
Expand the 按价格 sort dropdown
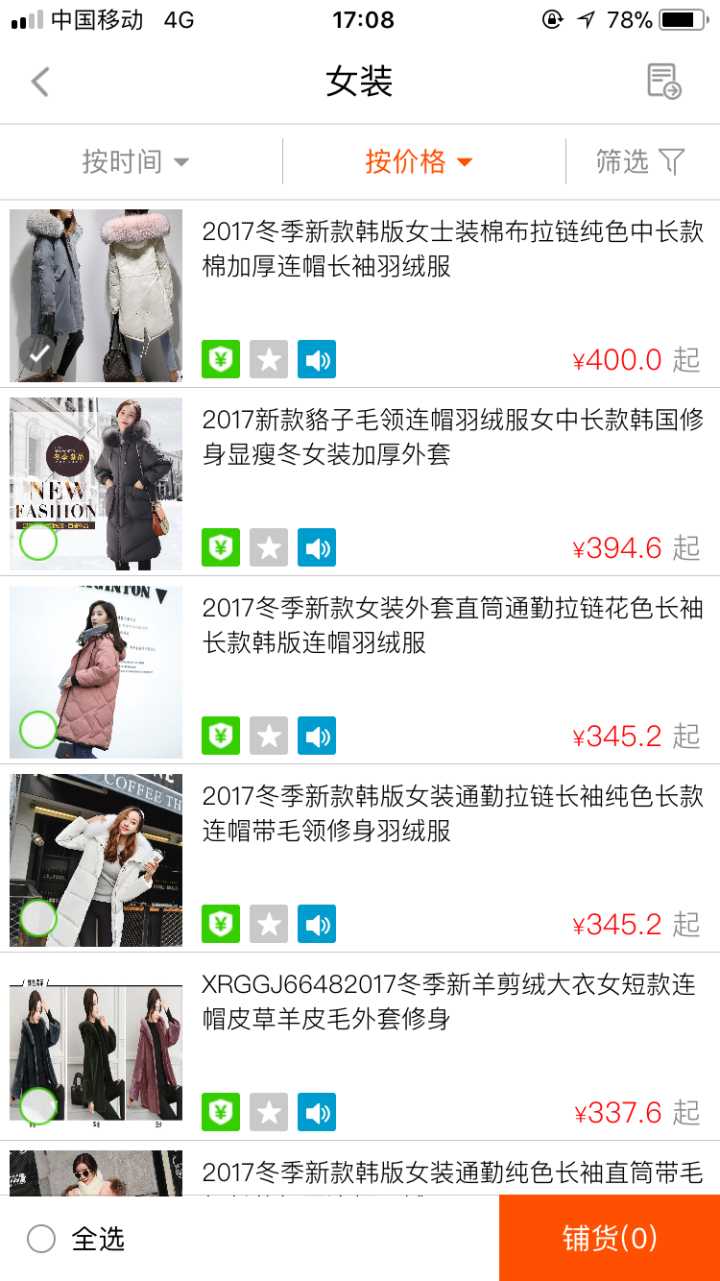pyautogui.click(x=418, y=161)
